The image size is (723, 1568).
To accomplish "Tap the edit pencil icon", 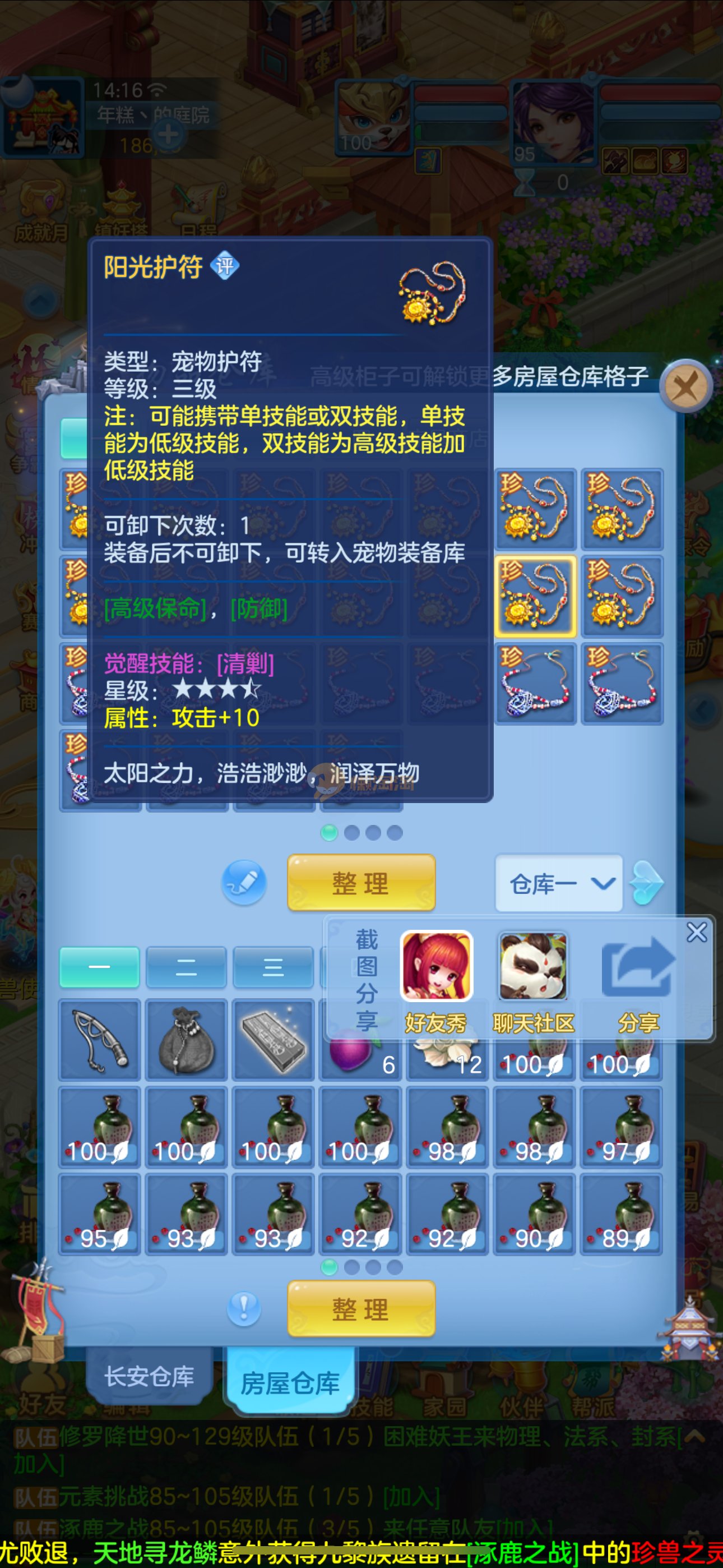I will 244,882.
